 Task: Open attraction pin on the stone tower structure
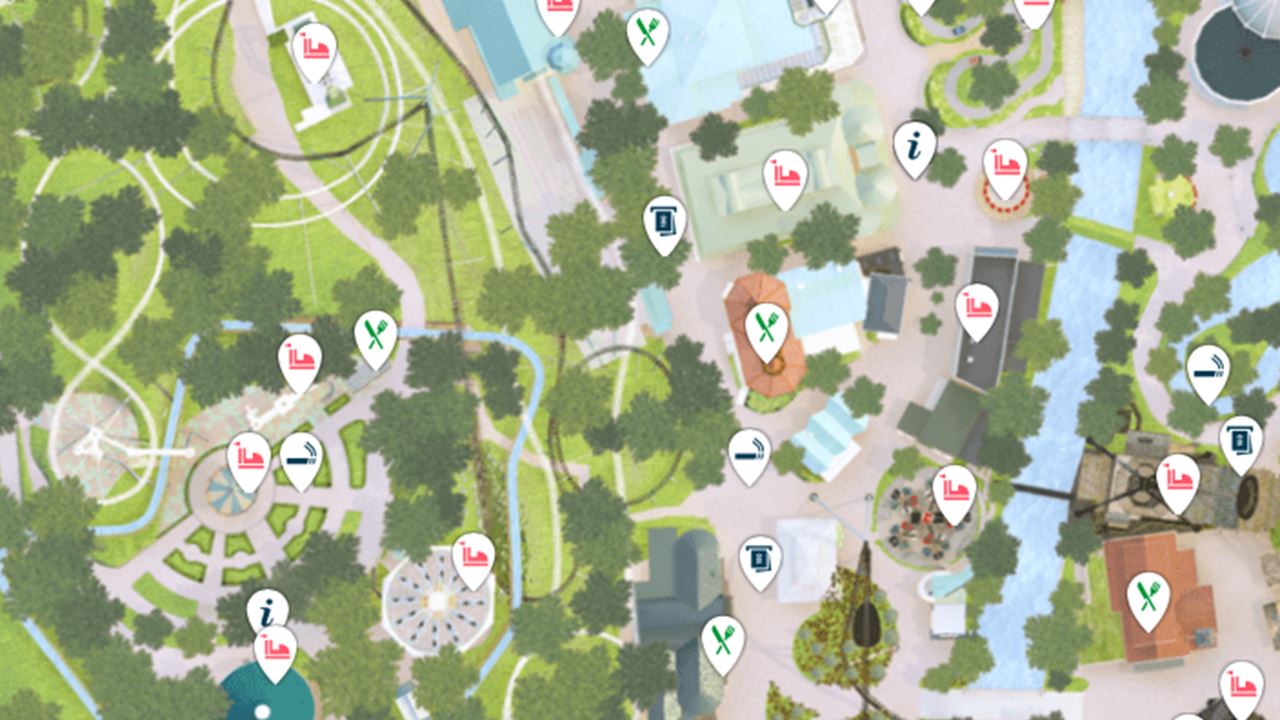[x=1178, y=481]
